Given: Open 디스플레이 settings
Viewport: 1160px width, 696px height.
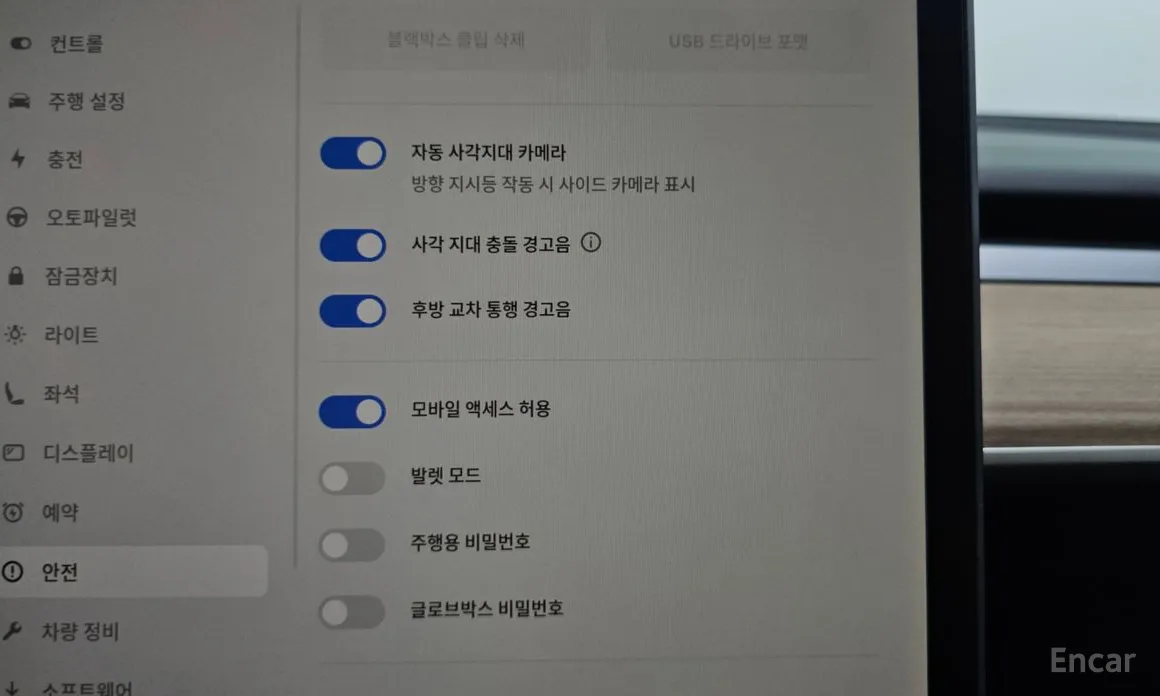Looking at the screenshot, I should 88,453.
